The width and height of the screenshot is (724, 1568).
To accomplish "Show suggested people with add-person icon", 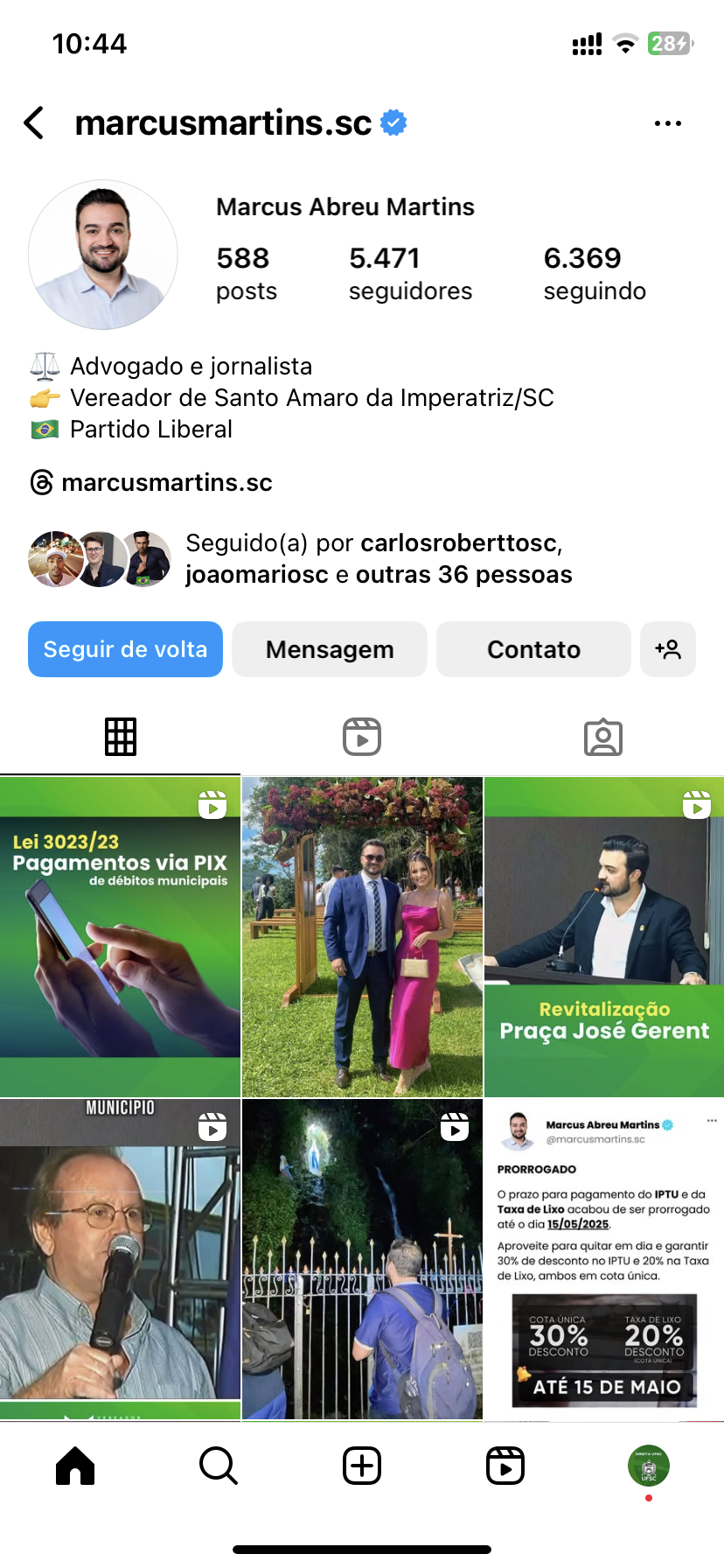I will coord(668,649).
